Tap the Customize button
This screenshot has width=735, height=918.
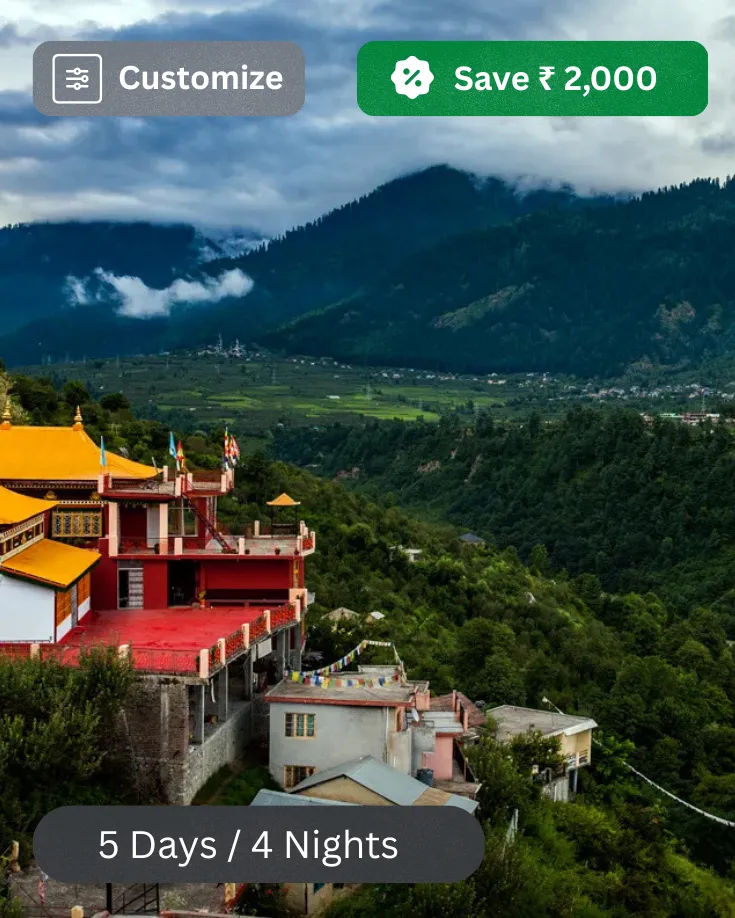click(169, 79)
